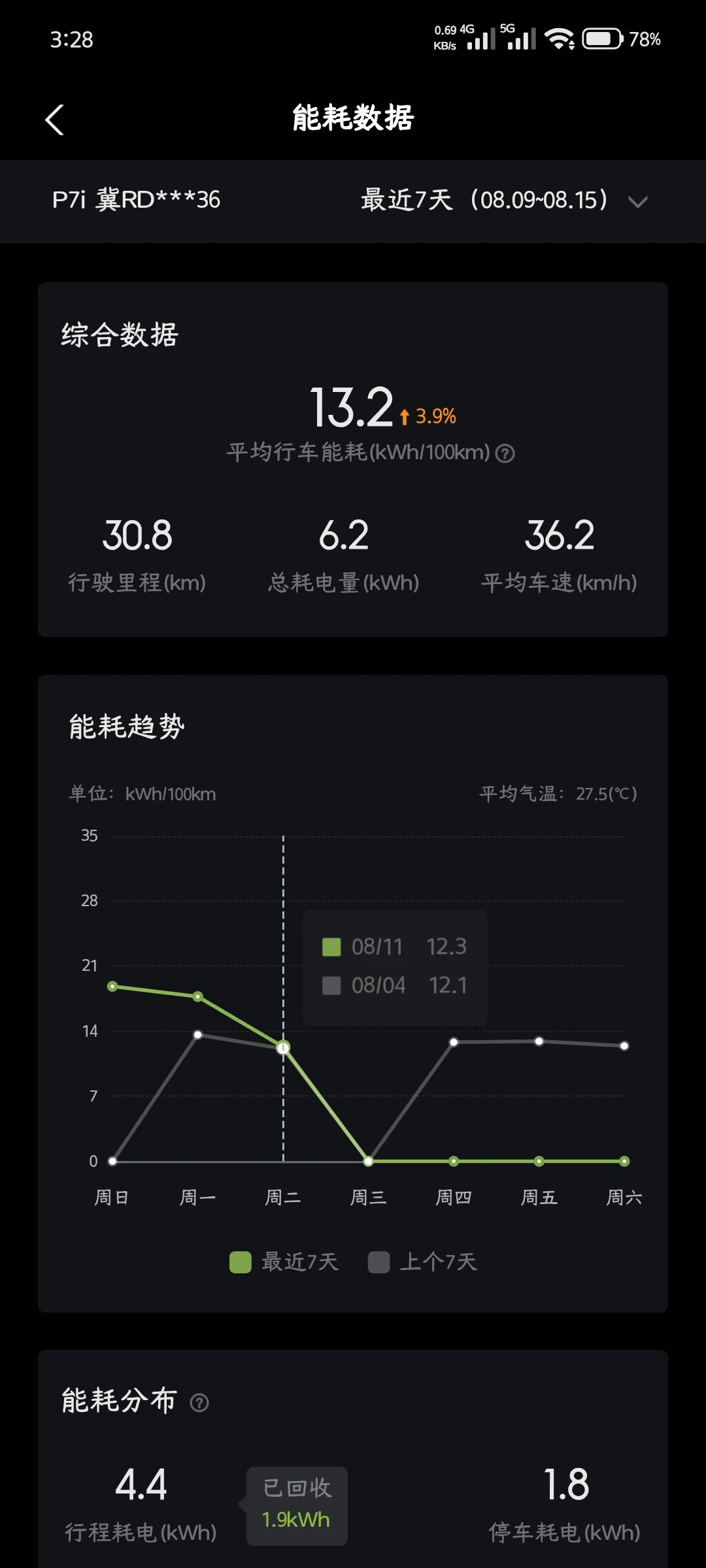Open the 最近7天 date range dropdown
Image resolution: width=706 pixels, height=1568 pixels.
[x=504, y=201]
